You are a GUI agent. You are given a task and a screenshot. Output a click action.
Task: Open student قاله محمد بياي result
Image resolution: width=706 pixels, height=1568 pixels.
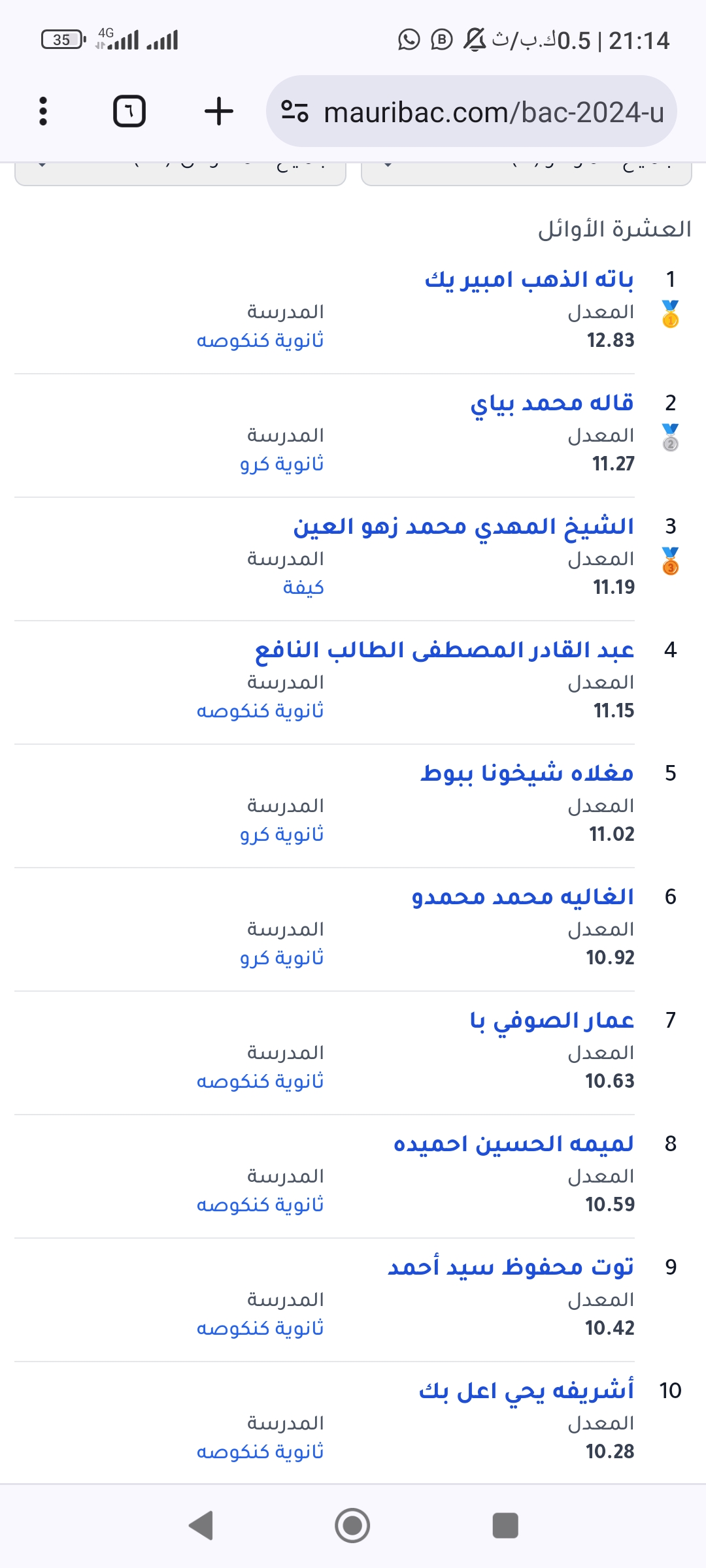click(552, 403)
